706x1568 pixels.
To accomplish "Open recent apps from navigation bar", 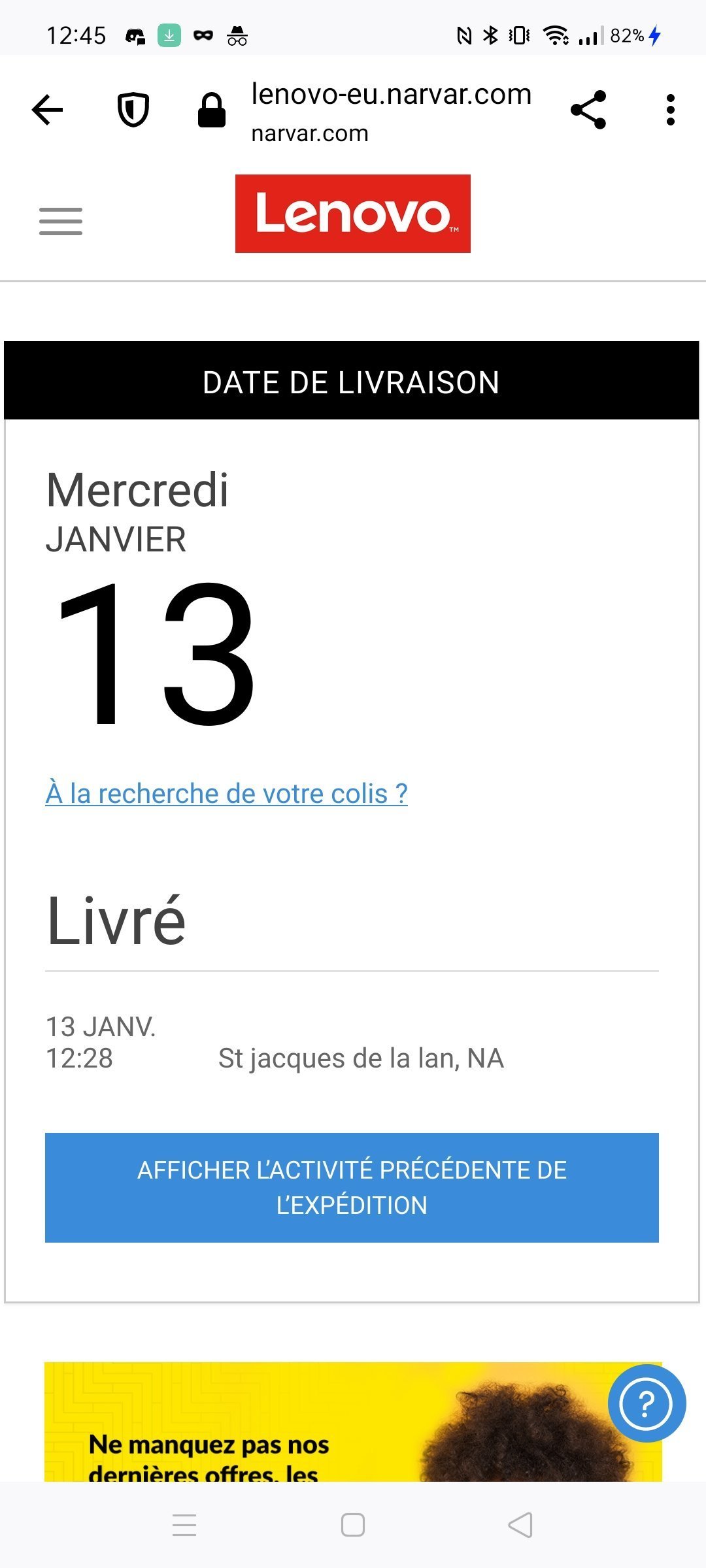I will click(x=184, y=1526).
